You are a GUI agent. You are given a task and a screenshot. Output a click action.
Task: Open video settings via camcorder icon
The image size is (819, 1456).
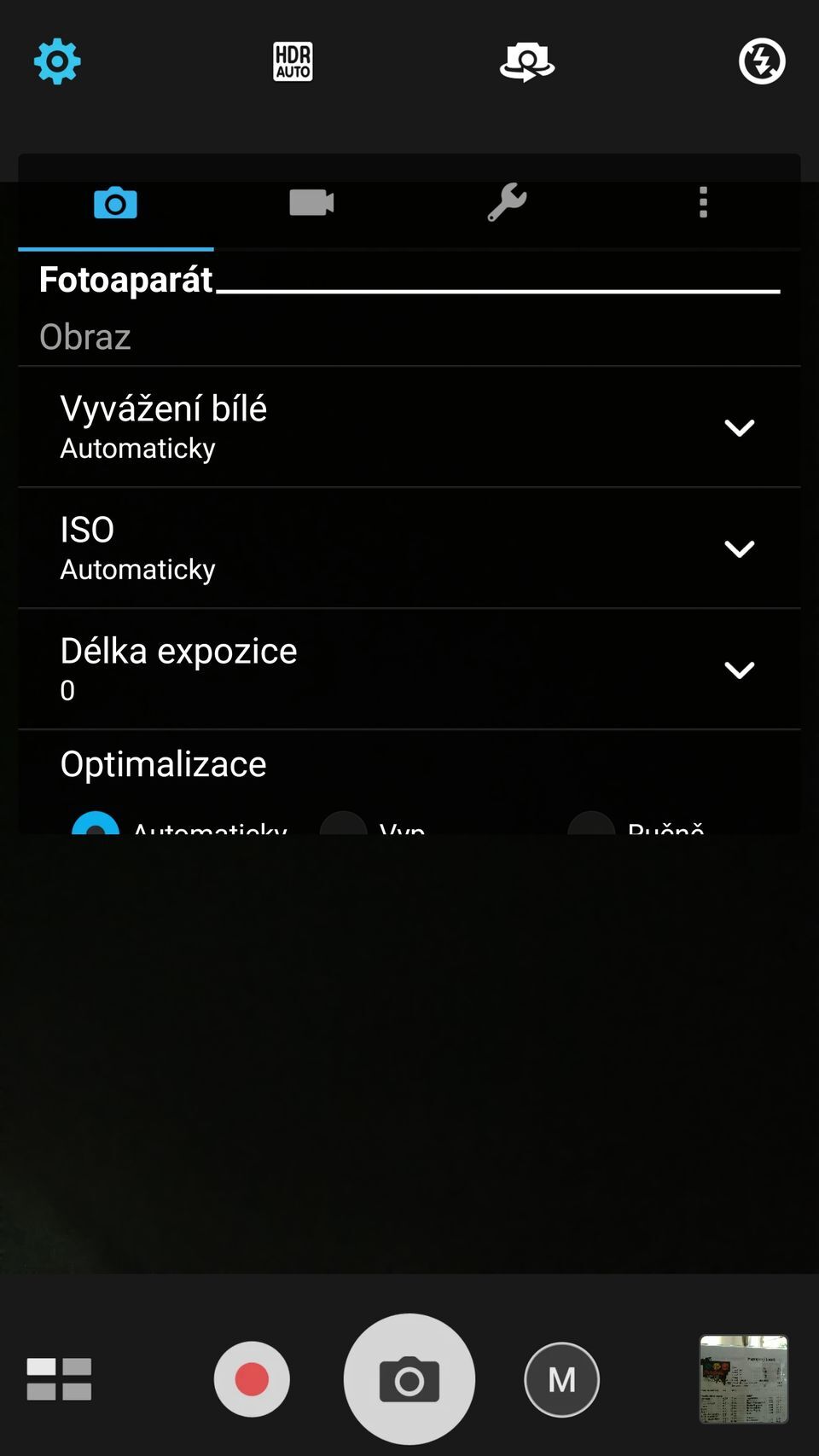pos(311,202)
